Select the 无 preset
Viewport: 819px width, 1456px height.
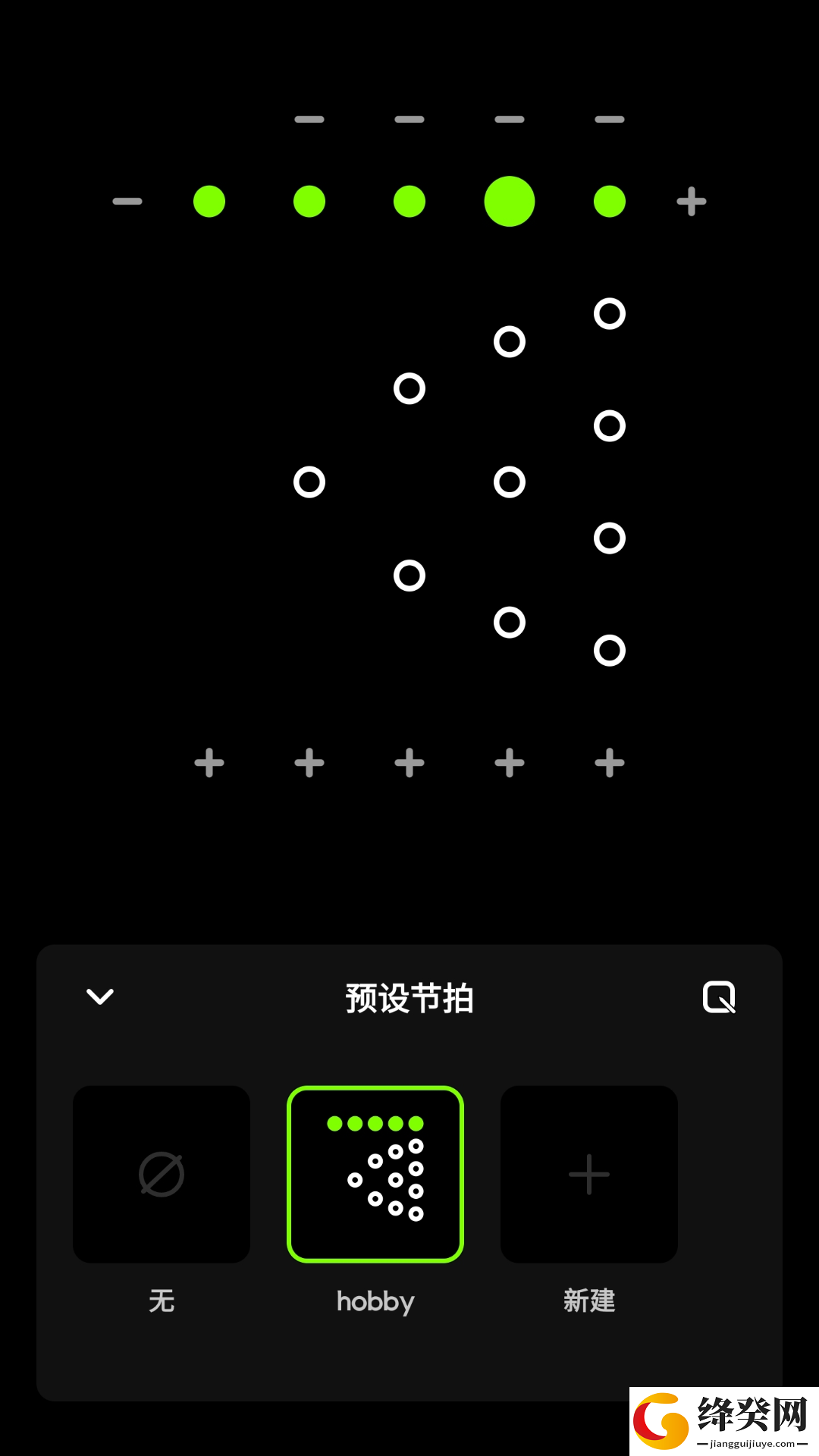coord(162,1174)
